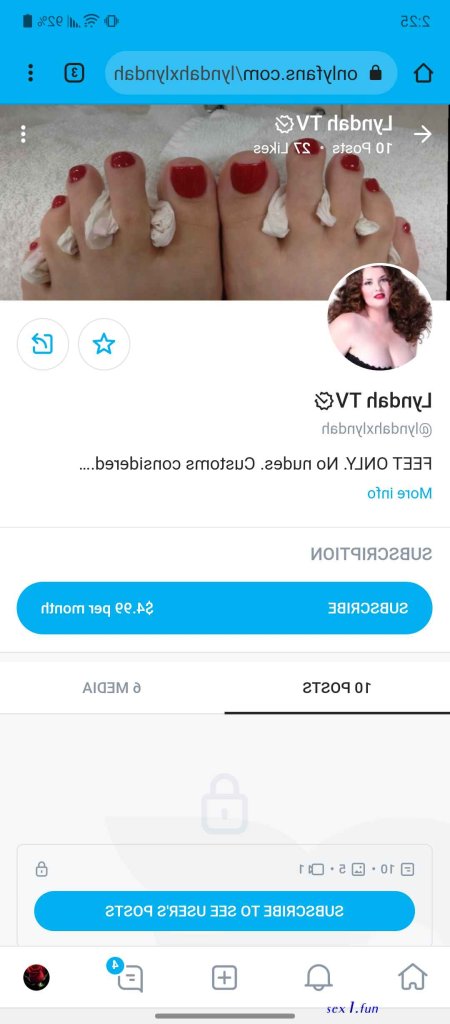
Task: Create a new post with plus icon
Action: 224,978
